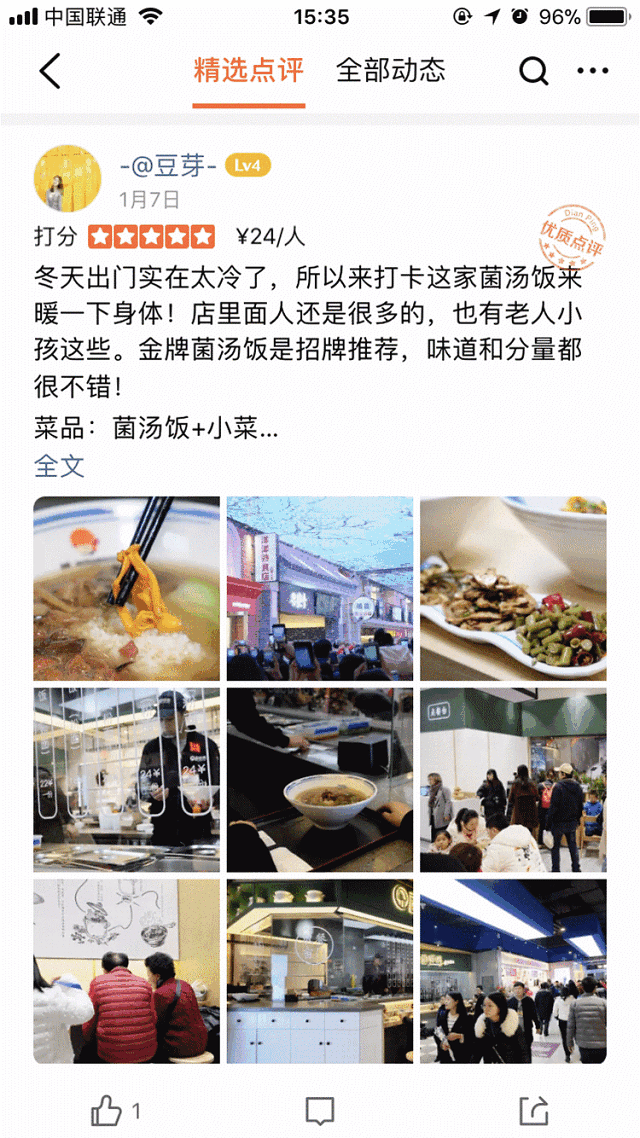Share this review
Screen dimensions: 640x1138
coord(534,1109)
